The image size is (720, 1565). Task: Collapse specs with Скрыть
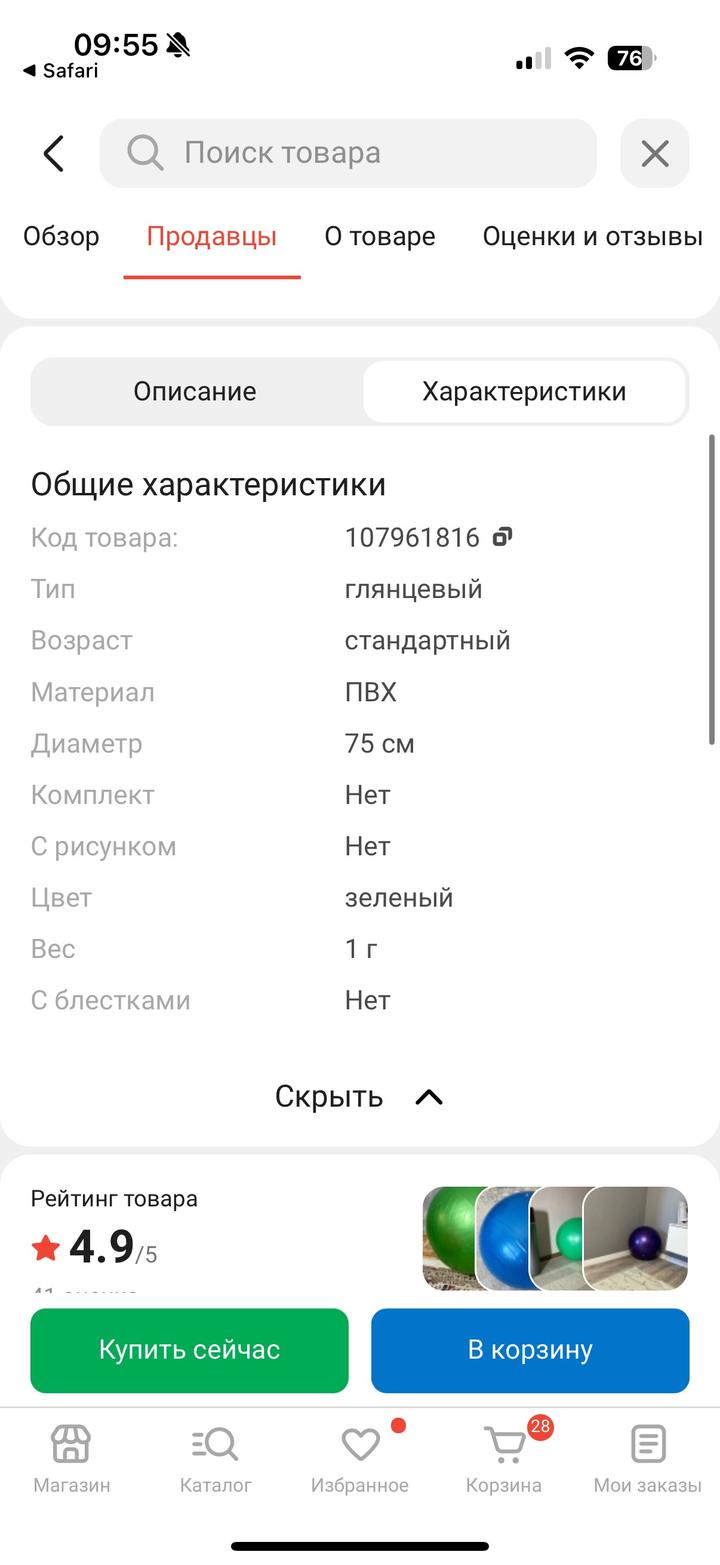point(358,1097)
